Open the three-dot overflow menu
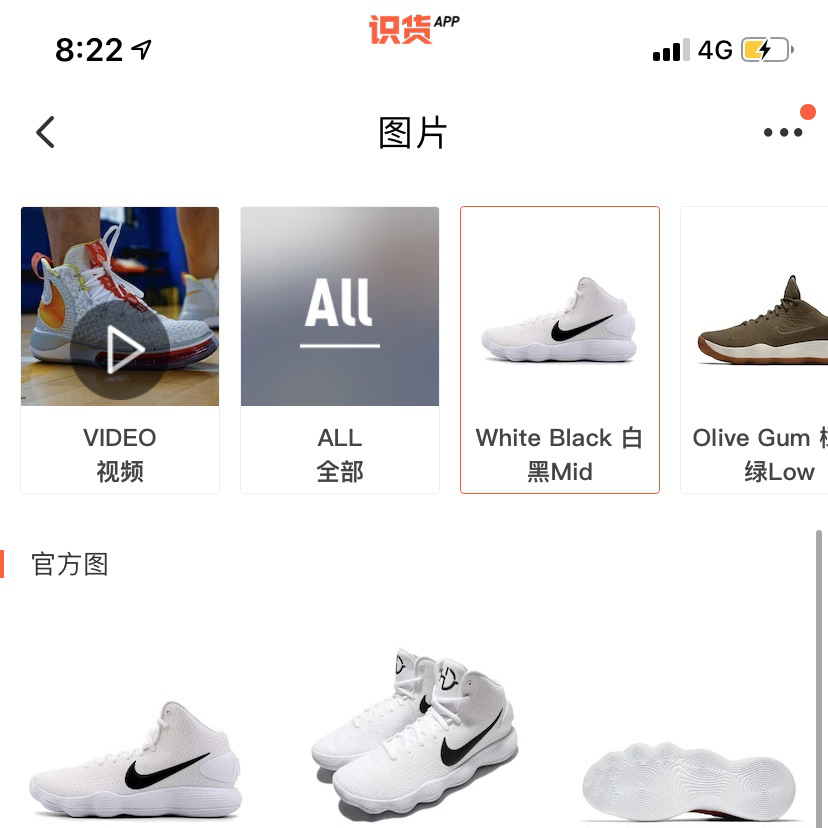828x828 pixels. 782,132
